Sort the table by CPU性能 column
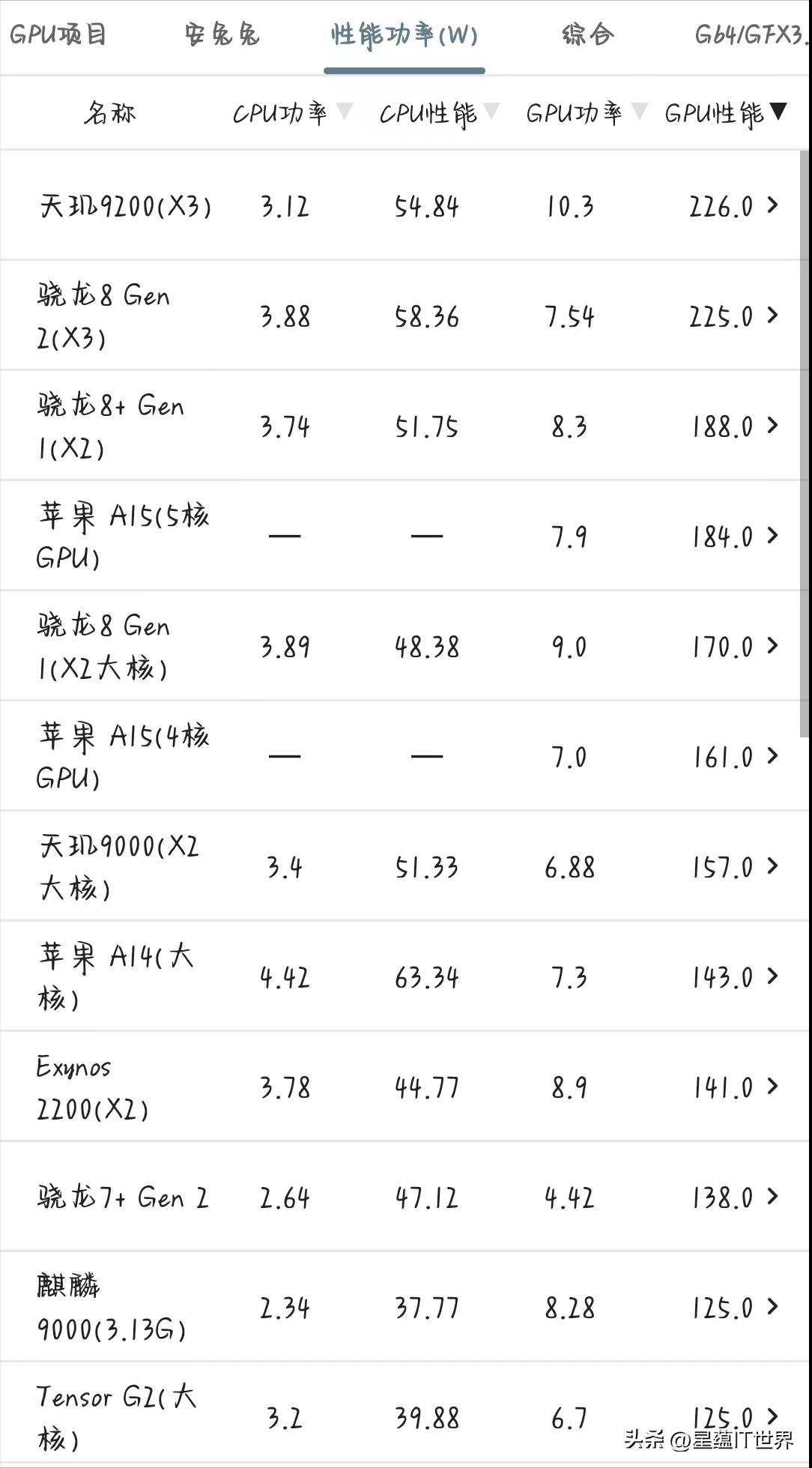812x1468 pixels. point(434,113)
